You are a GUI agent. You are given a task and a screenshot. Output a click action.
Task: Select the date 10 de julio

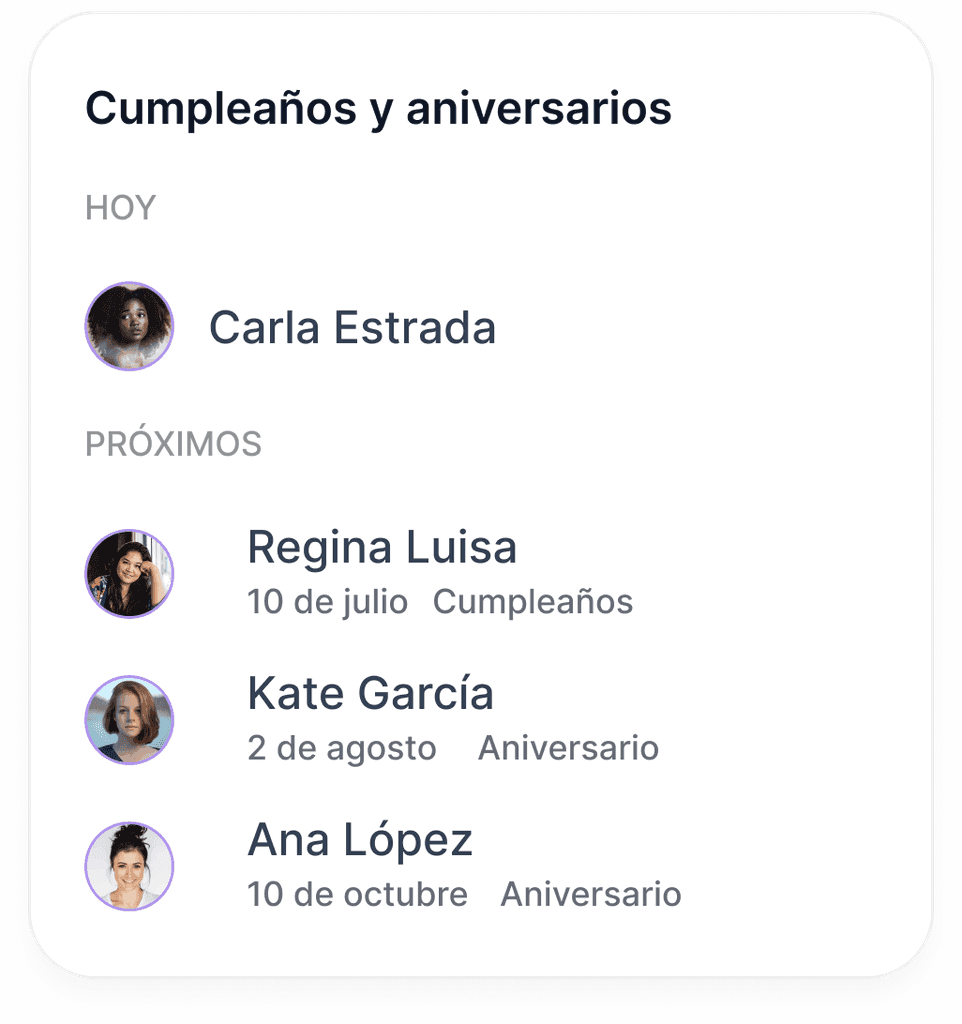point(327,601)
